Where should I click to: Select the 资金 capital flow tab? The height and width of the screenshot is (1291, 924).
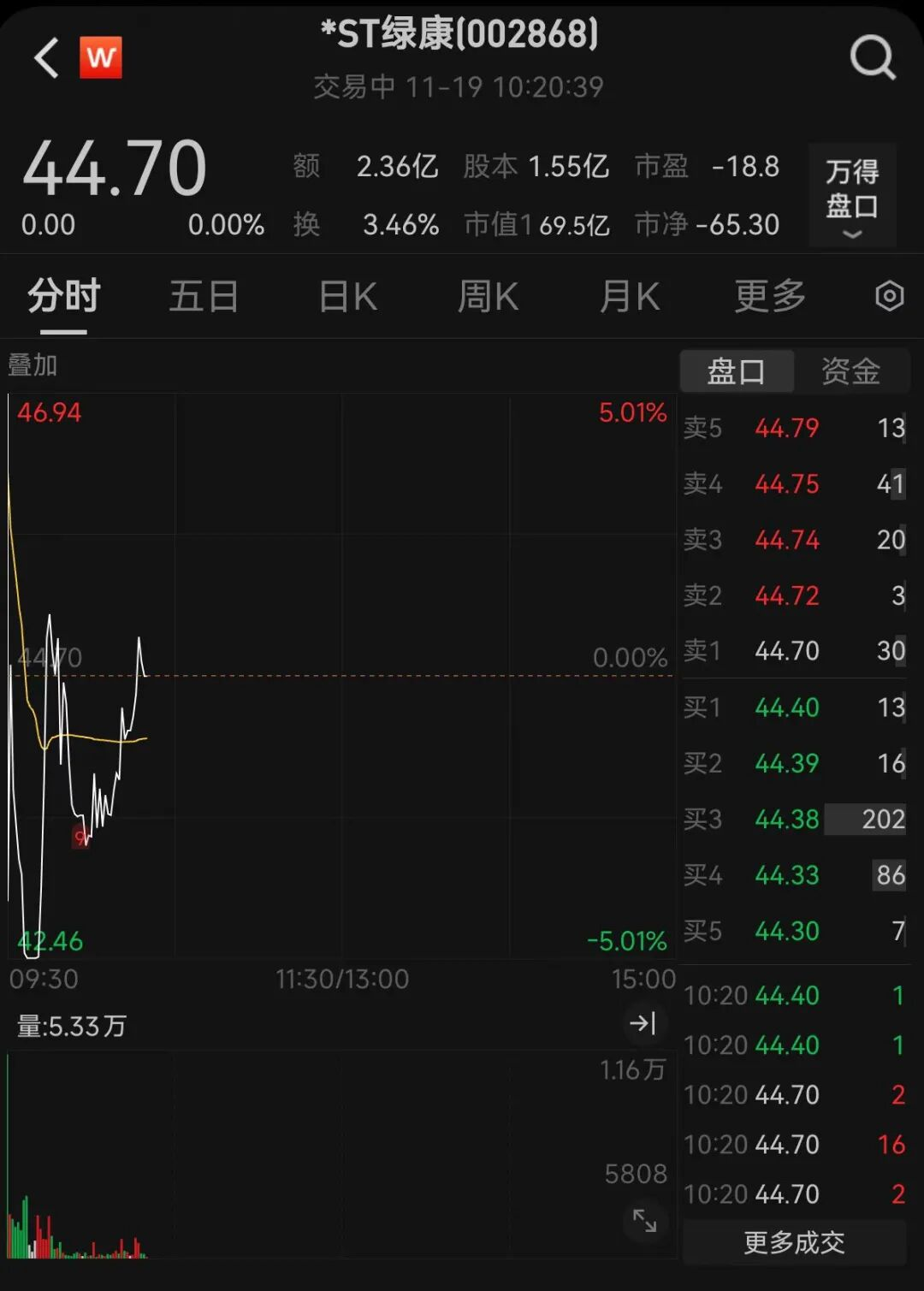[850, 371]
